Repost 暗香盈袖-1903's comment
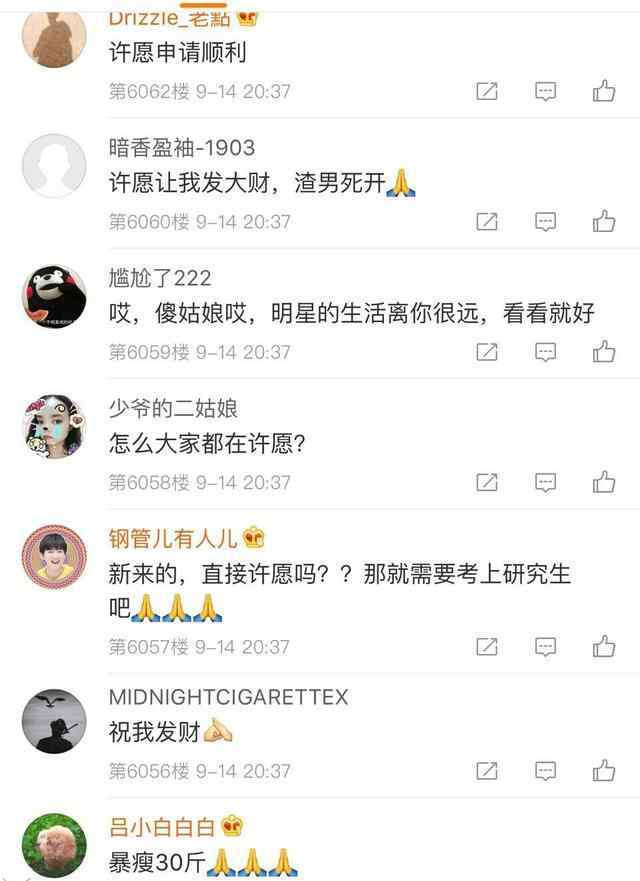This screenshot has width=640, height=881. (487, 221)
